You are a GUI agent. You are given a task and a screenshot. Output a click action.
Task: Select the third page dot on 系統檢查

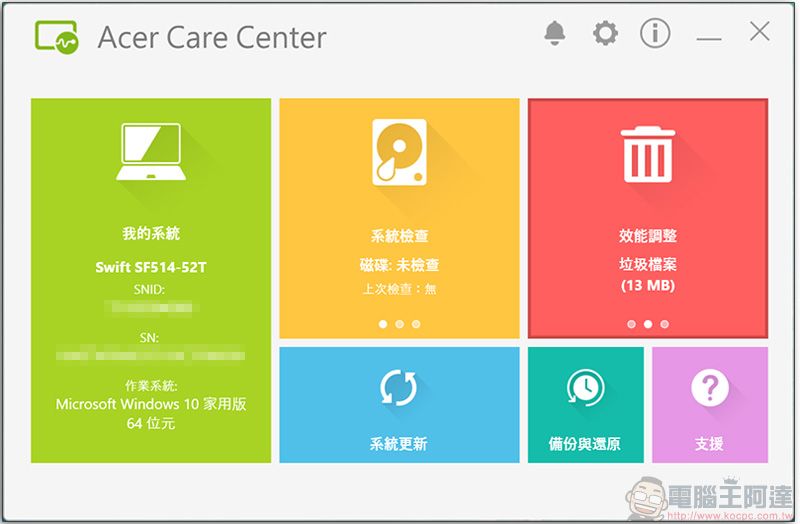[x=416, y=324]
